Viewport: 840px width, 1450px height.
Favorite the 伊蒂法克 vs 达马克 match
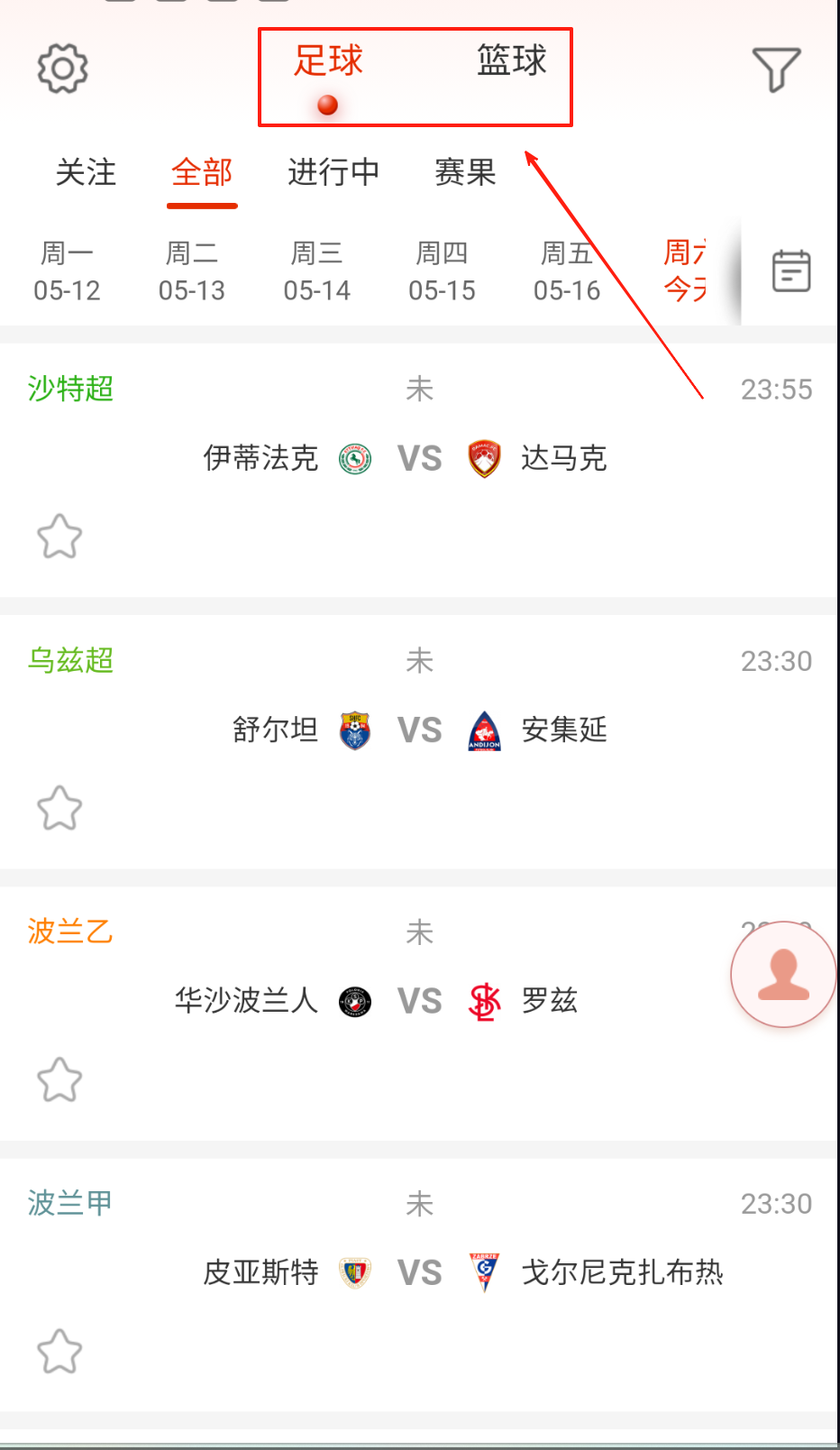pos(59,537)
